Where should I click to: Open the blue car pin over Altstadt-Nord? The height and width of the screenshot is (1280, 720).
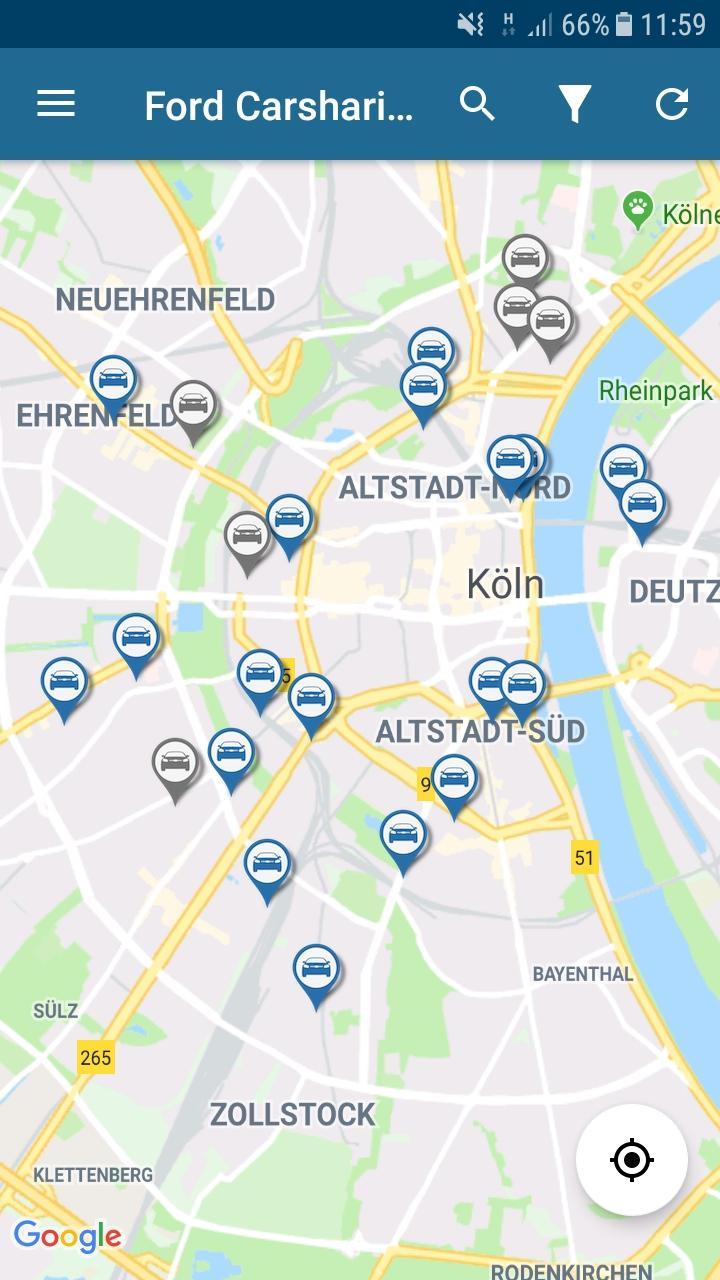coord(510,461)
